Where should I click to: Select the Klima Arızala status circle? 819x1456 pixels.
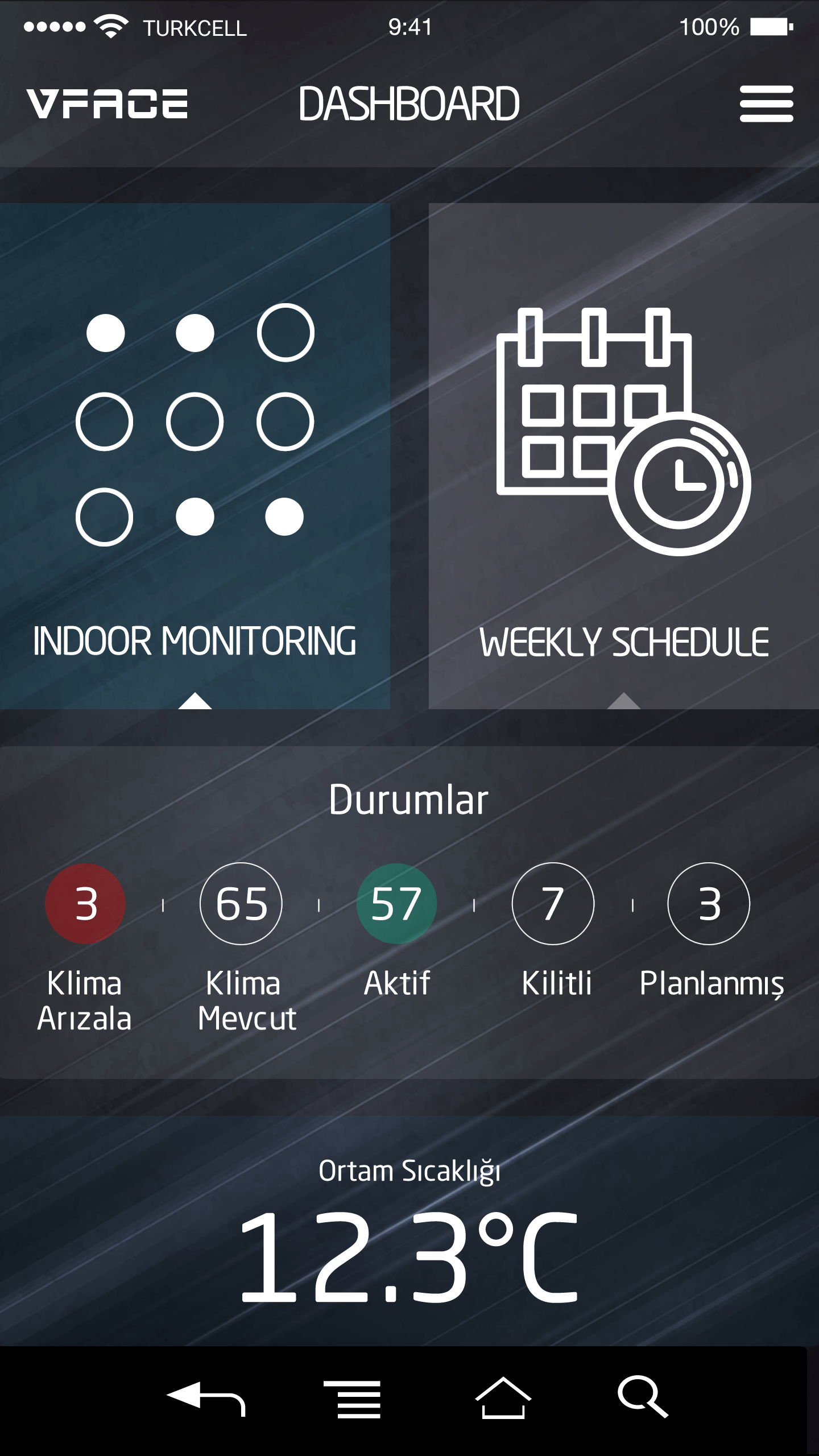[x=85, y=904]
